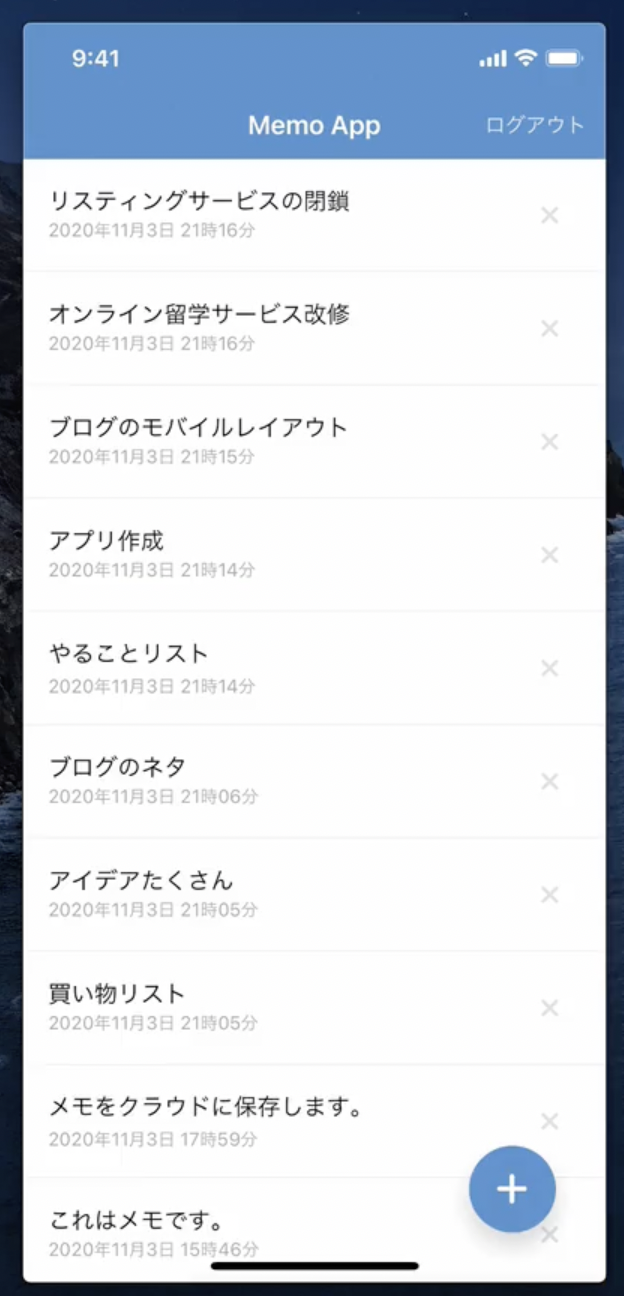624x1296 pixels.
Task: Delete the ブログのモバイルレイアウト memo
Action: tap(549, 441)
